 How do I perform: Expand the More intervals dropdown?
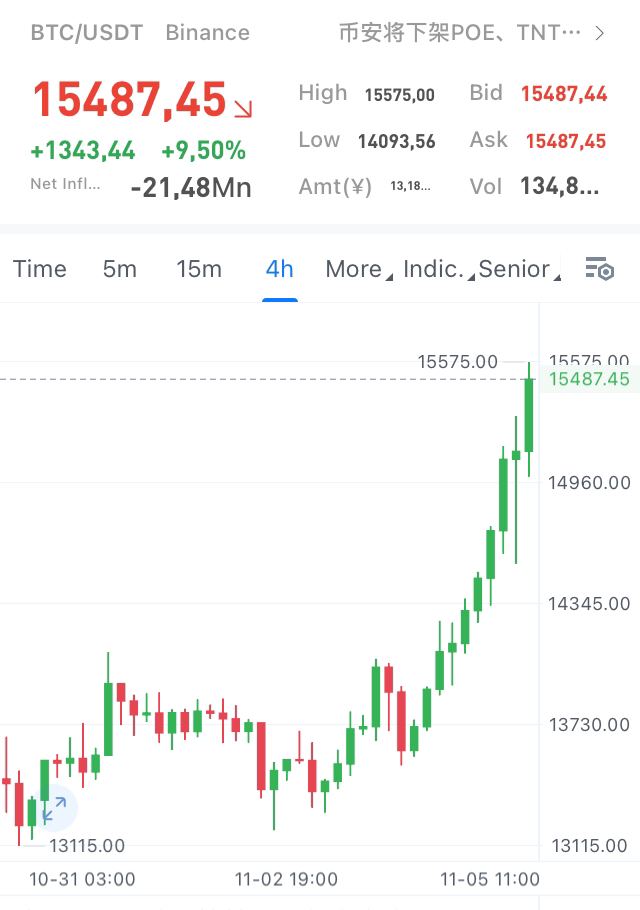click(358, 269)
